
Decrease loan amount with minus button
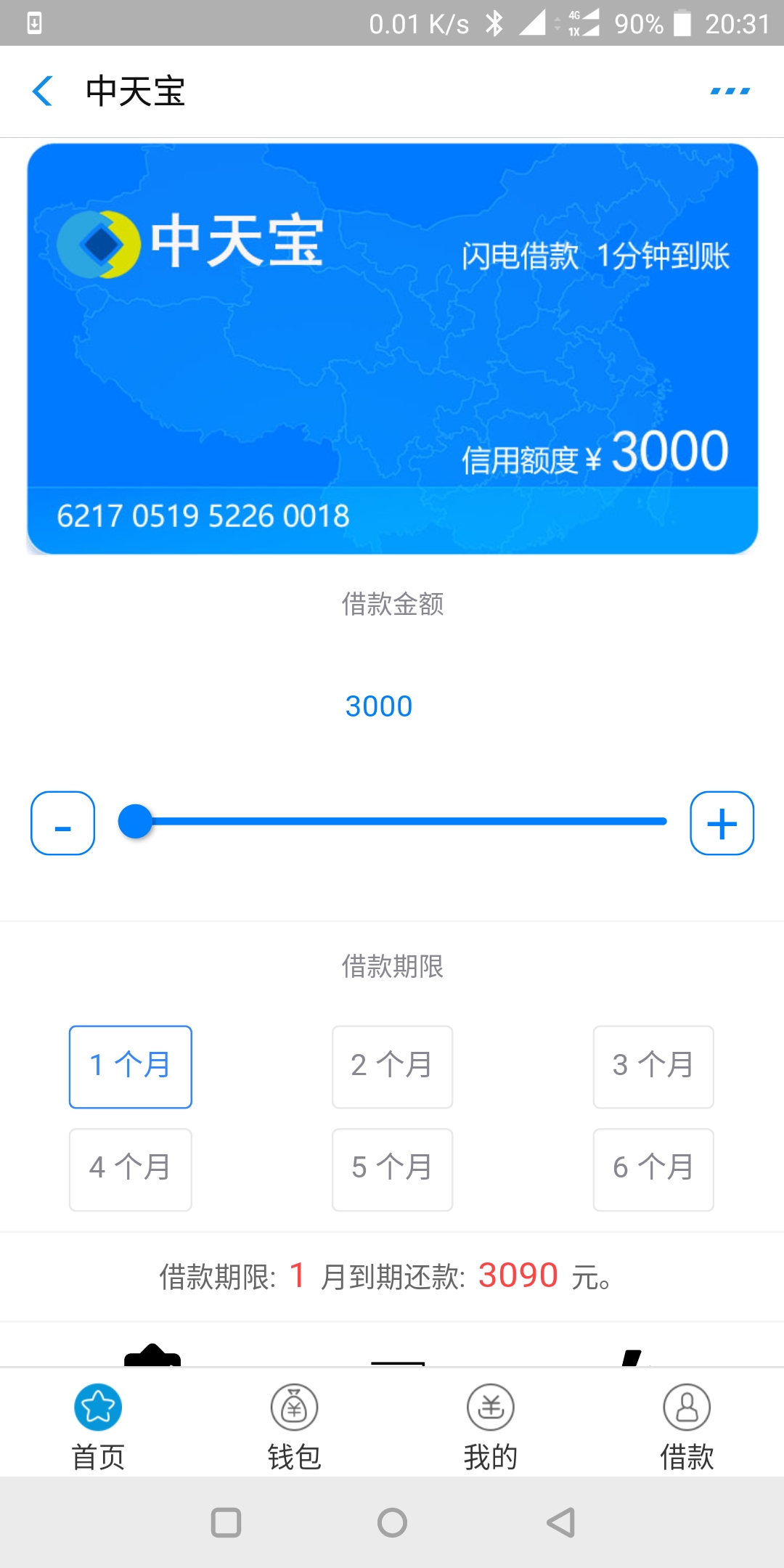(x=63, y=823)
